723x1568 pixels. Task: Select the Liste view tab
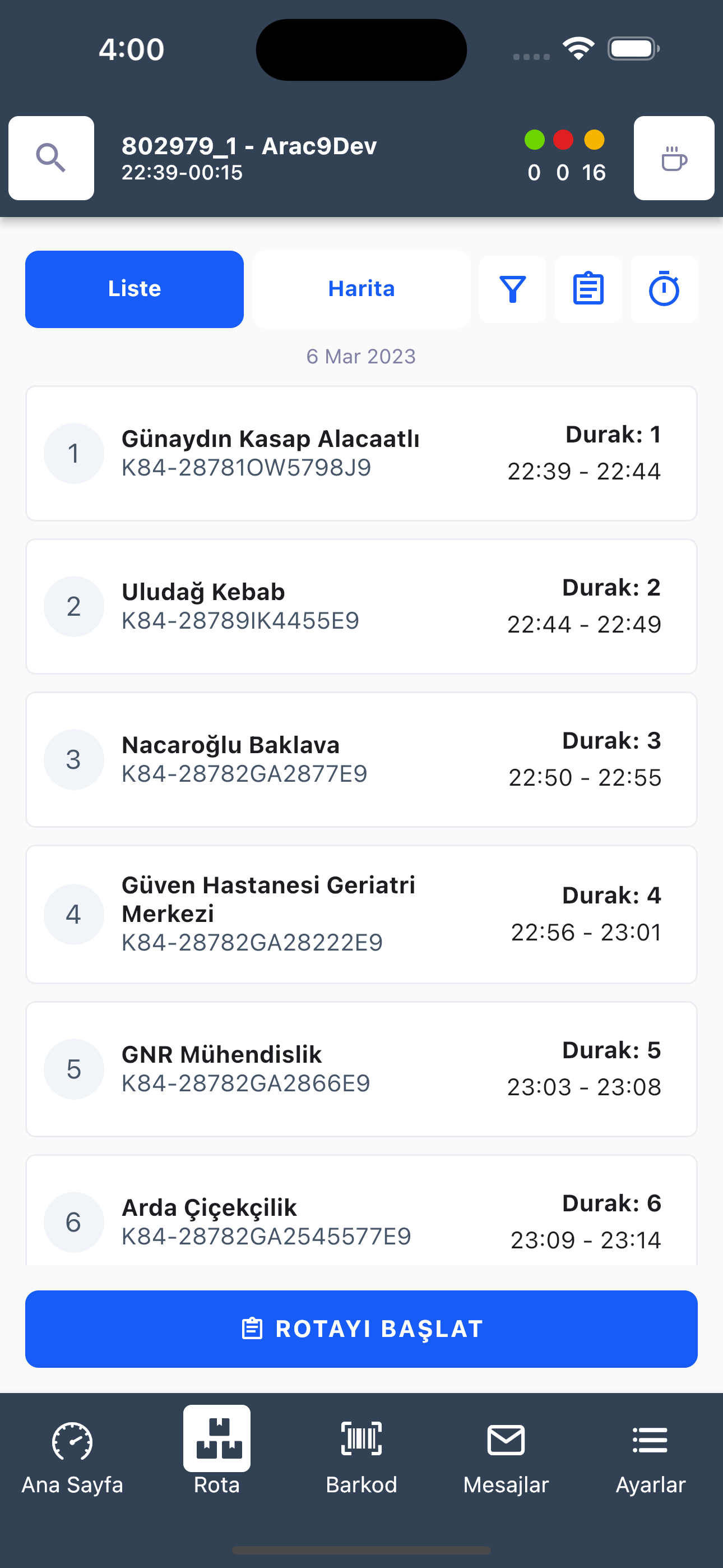tap(135, 289)
